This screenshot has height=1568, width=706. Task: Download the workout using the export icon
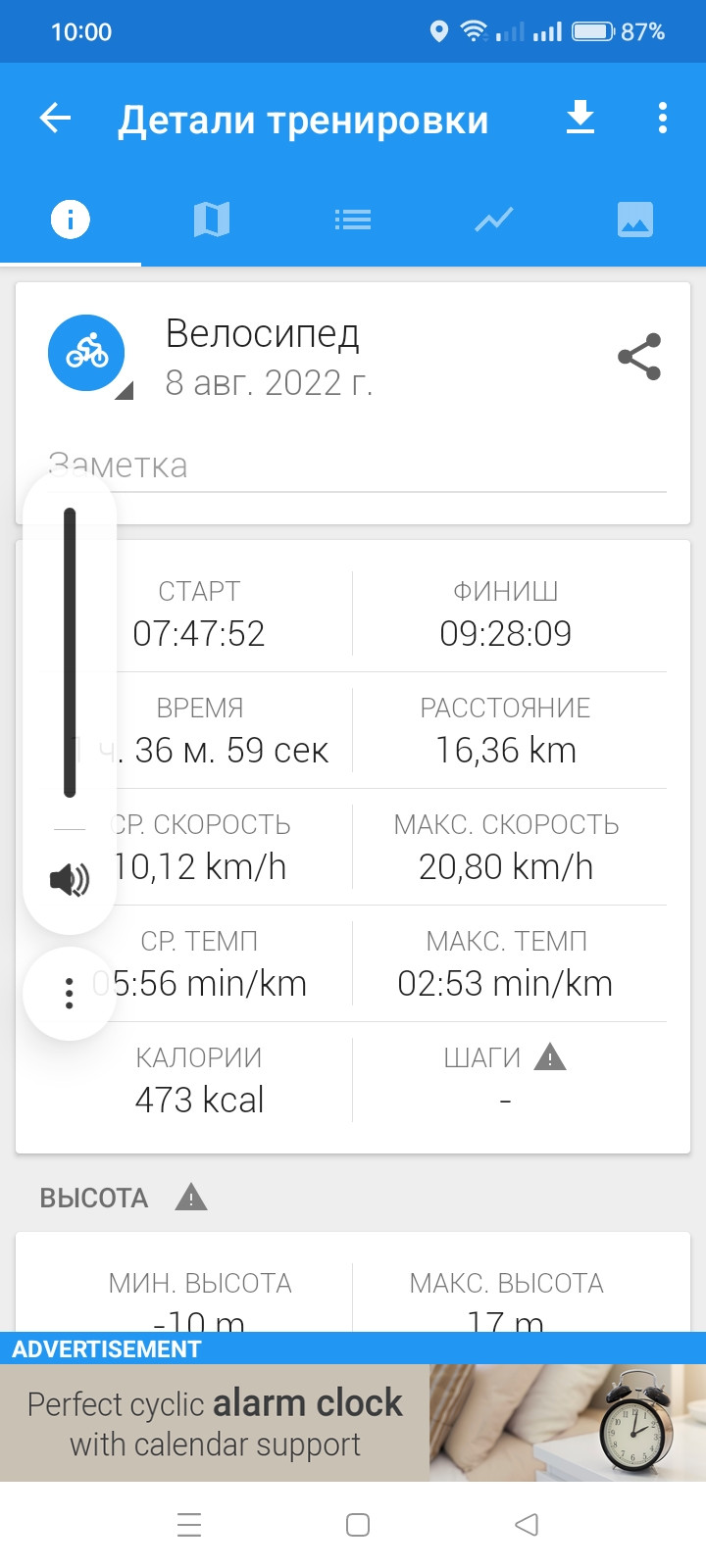point(580,119)
